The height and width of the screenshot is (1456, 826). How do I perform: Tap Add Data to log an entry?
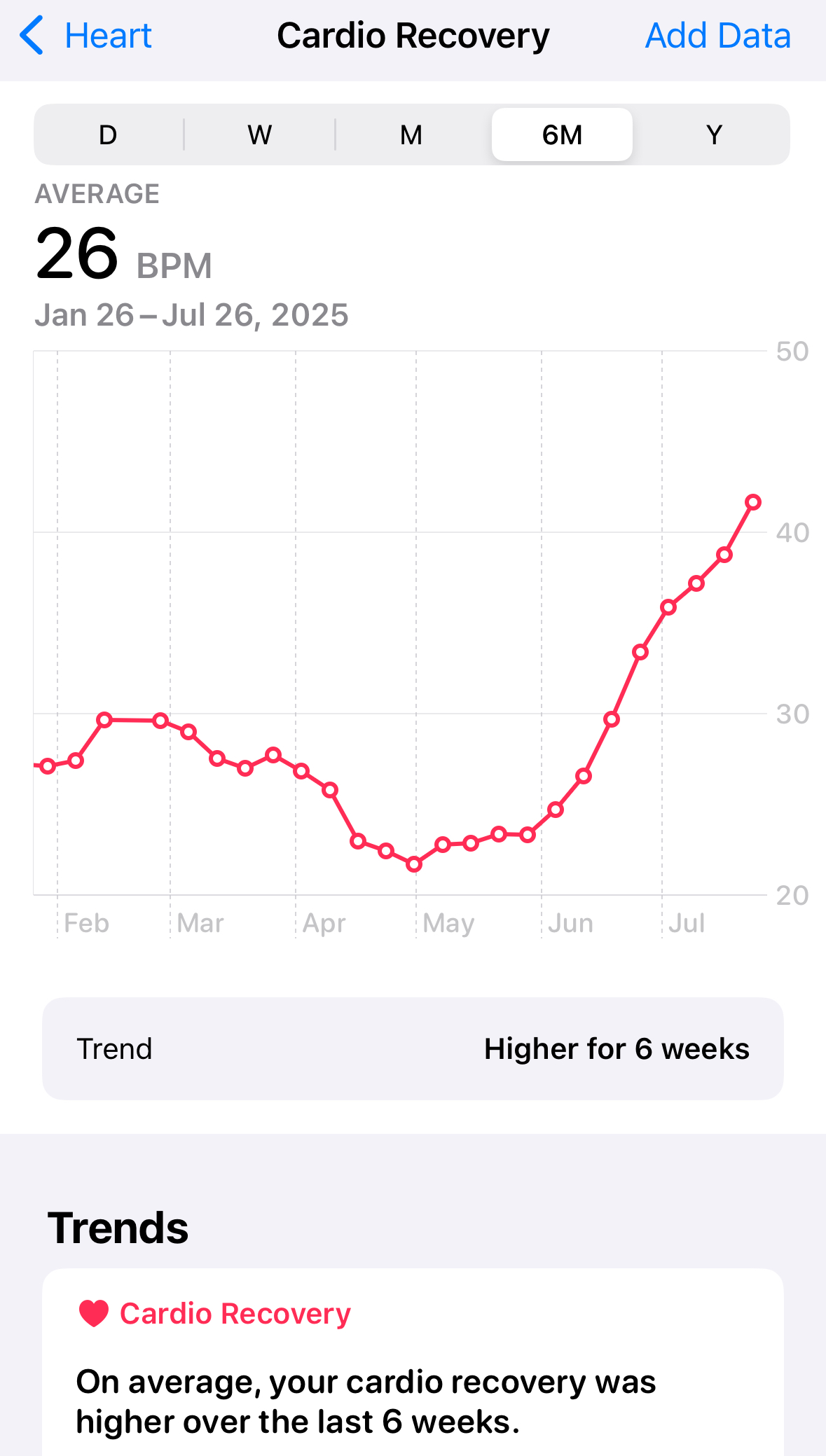717,36
